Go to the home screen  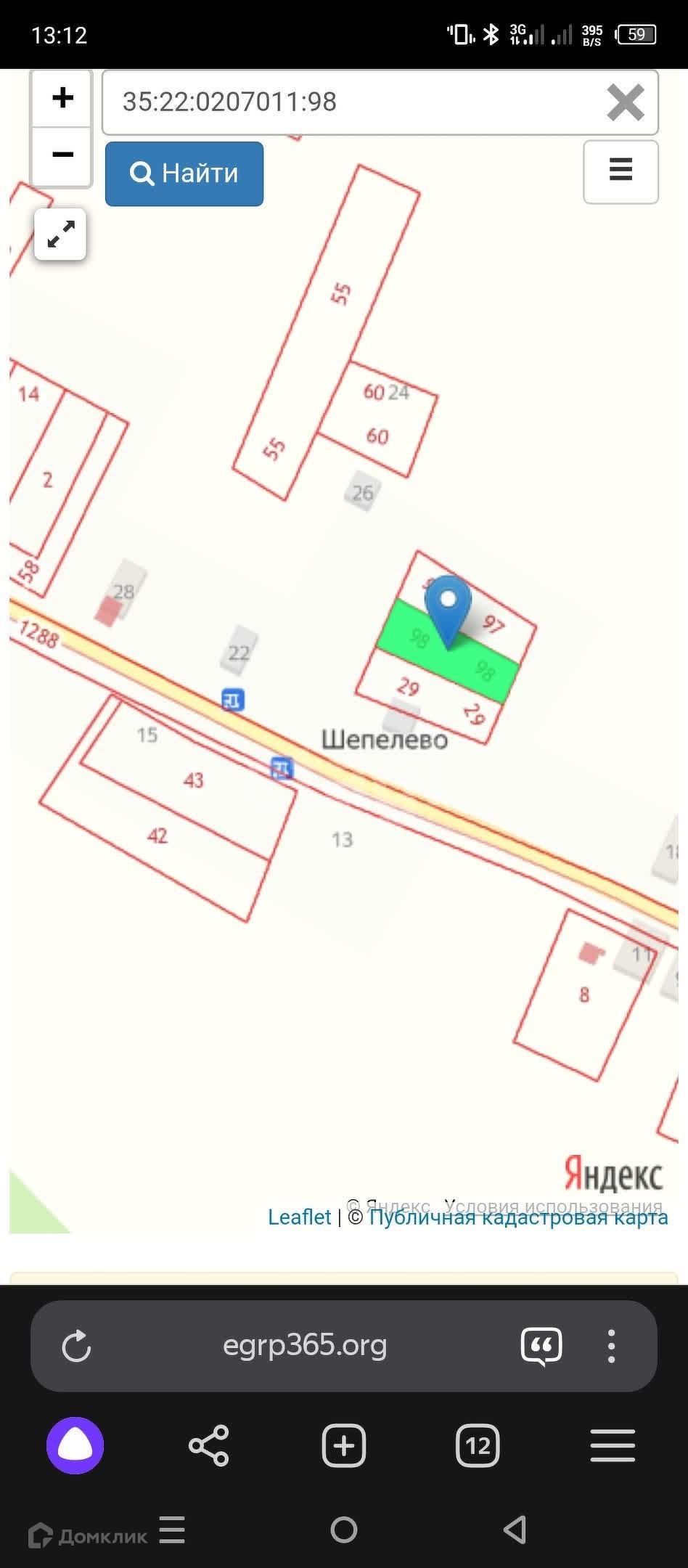click(344, 1530)
